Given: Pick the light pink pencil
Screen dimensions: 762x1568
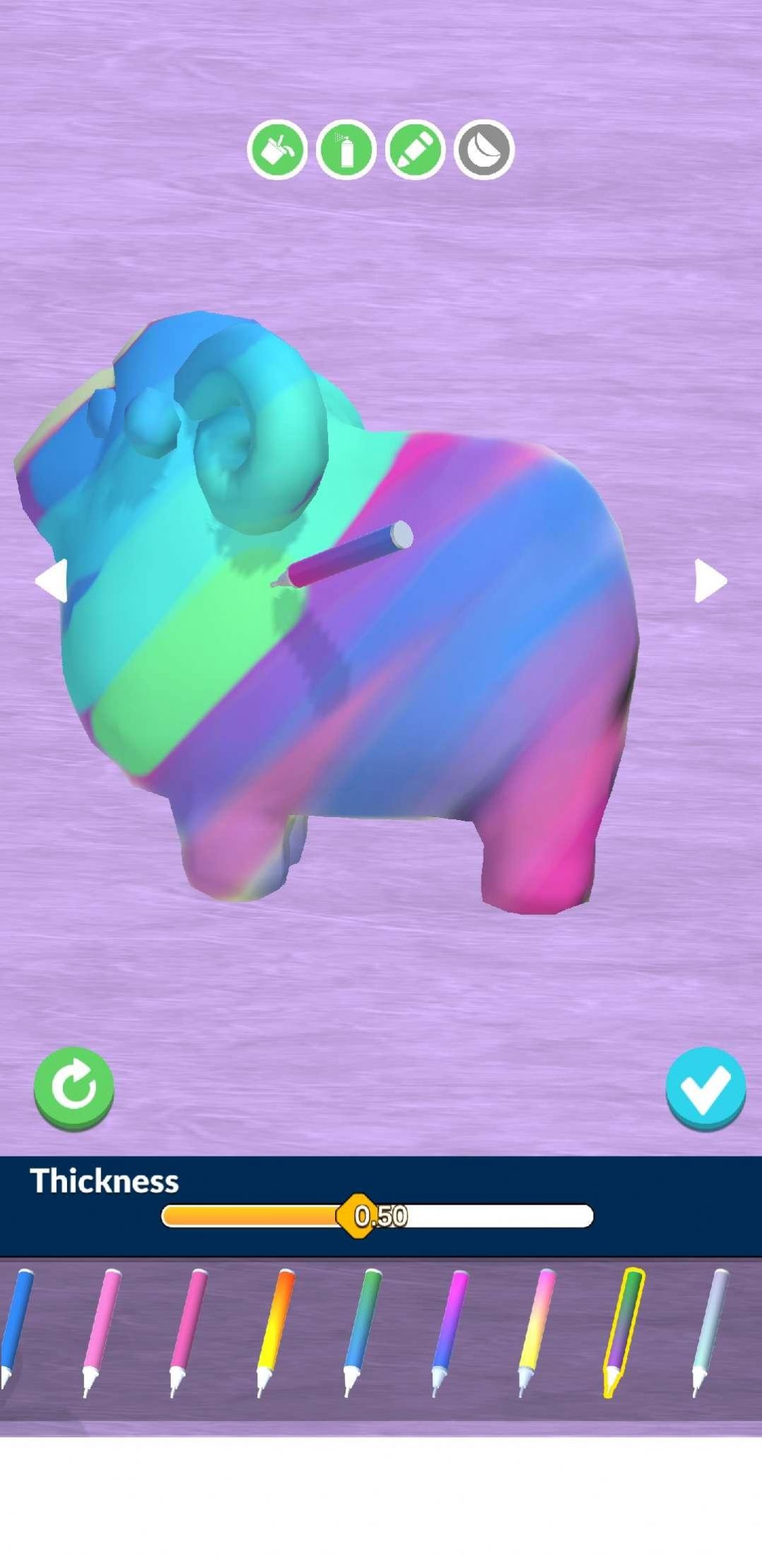Looking at the screenshot, I should tap(101, 1330).
